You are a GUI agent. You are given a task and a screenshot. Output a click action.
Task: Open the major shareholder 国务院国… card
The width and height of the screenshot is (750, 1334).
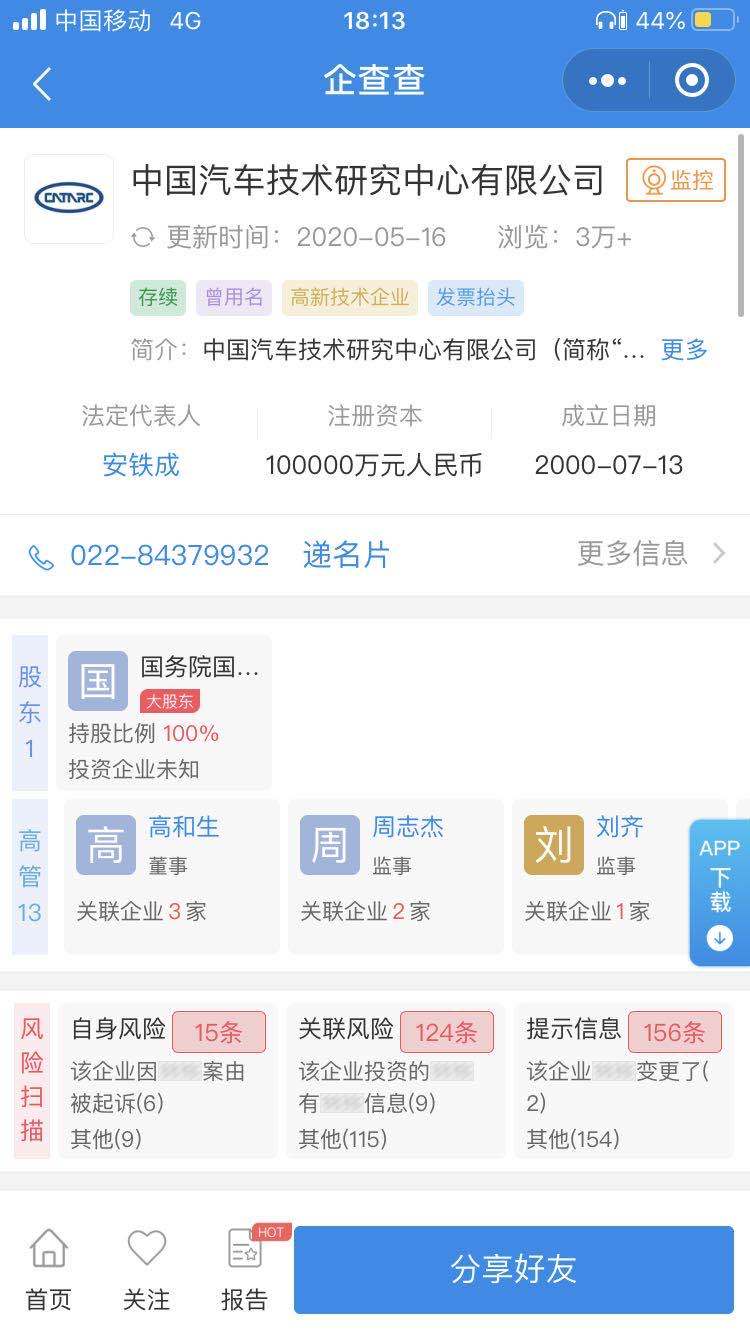pyautogui.click(x=165, y=712)
